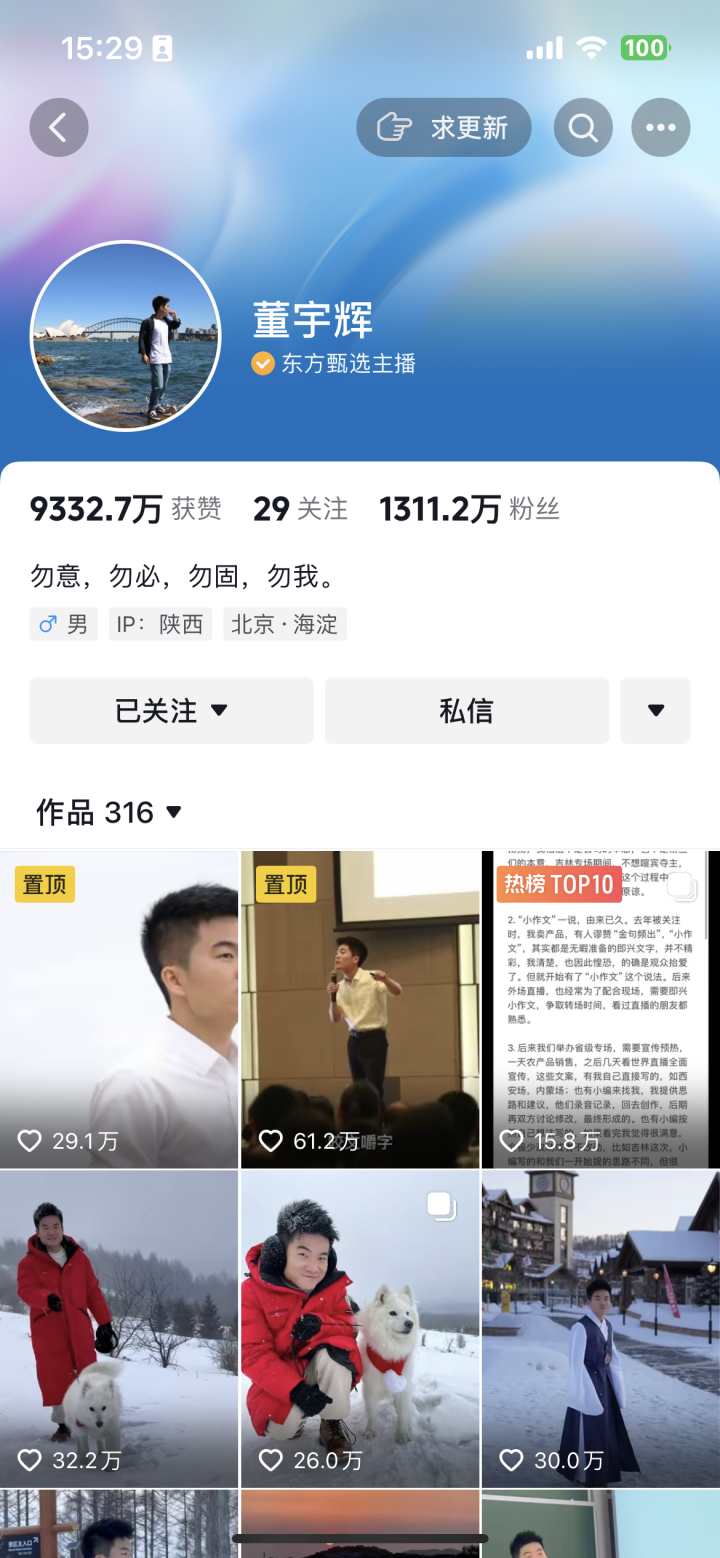Image resolution: width=720 pixels, height=1558 pixels.
Task: Send a private message via 私信
Action: click(x=466, y=711)
